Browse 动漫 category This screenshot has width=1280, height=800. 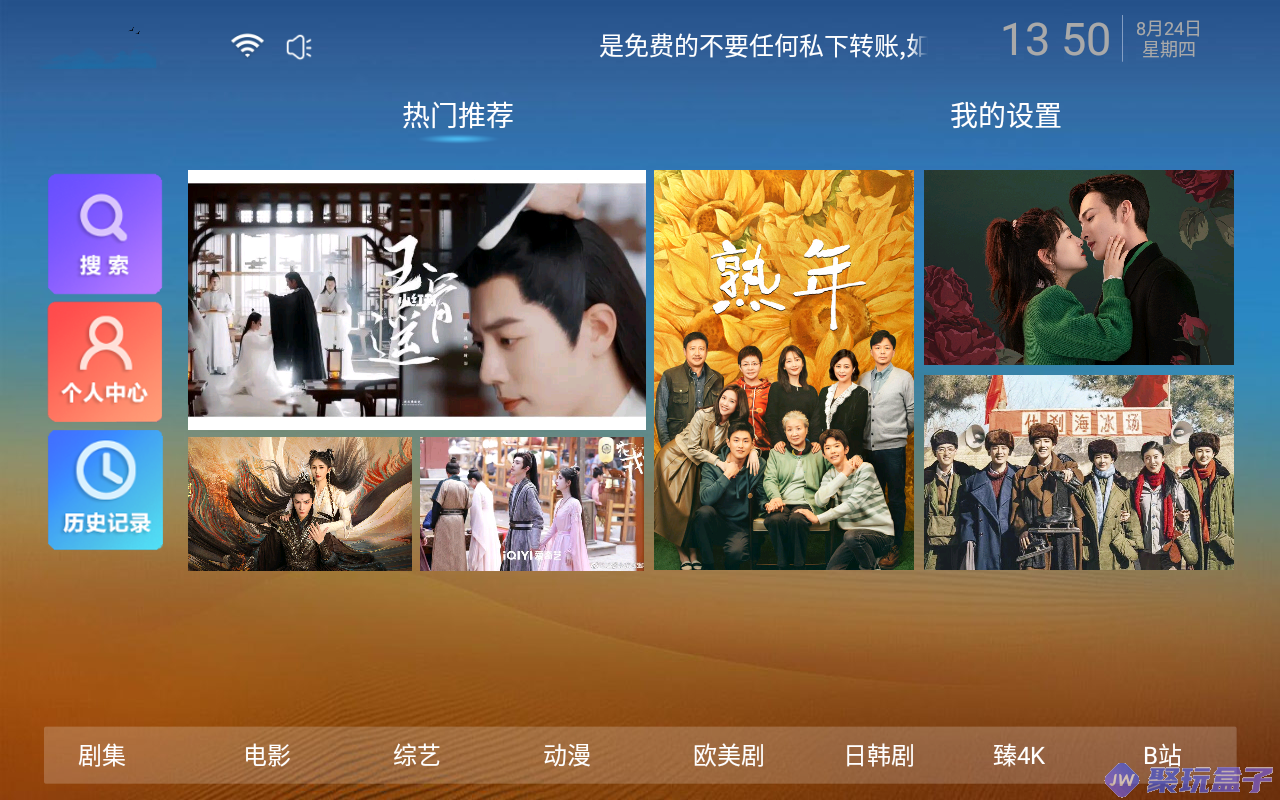567,755
